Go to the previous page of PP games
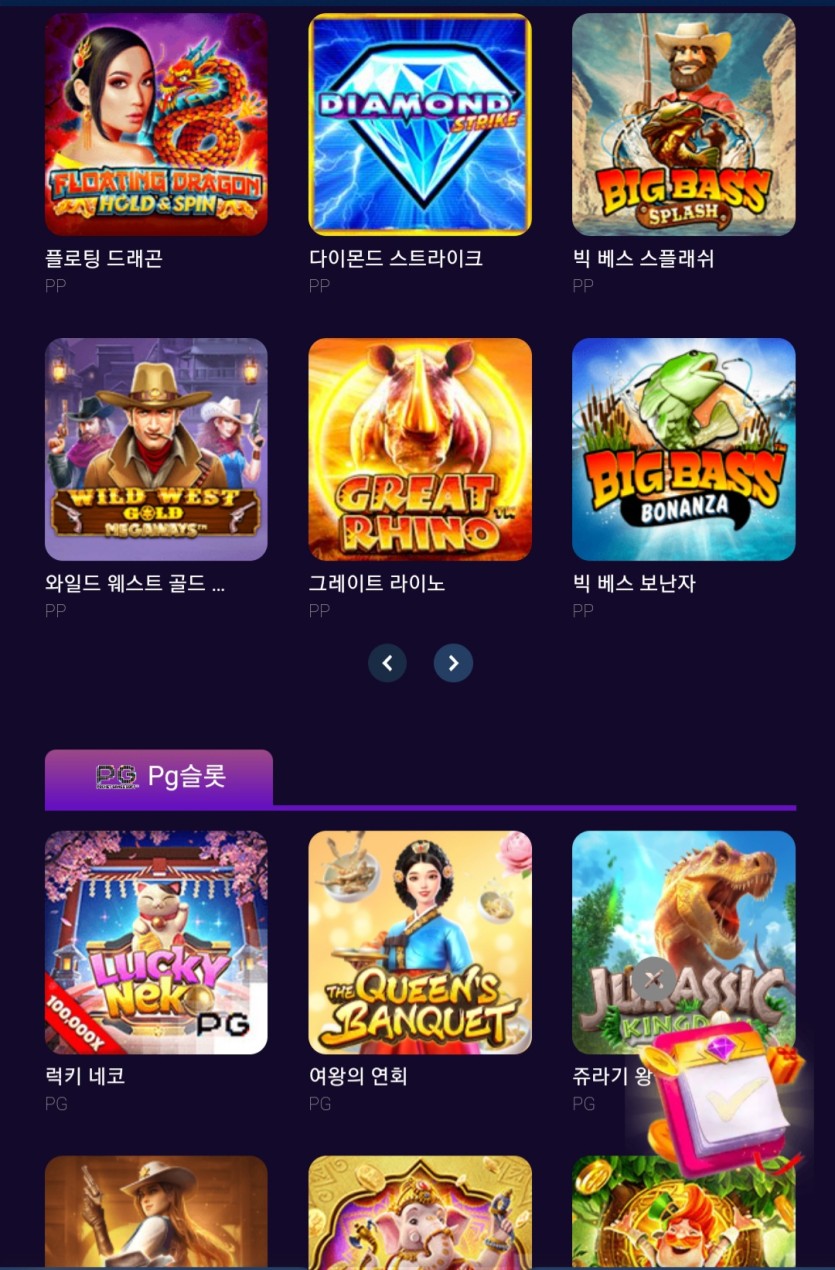This screenshot has height=1270, width=835. pos(387,663)
